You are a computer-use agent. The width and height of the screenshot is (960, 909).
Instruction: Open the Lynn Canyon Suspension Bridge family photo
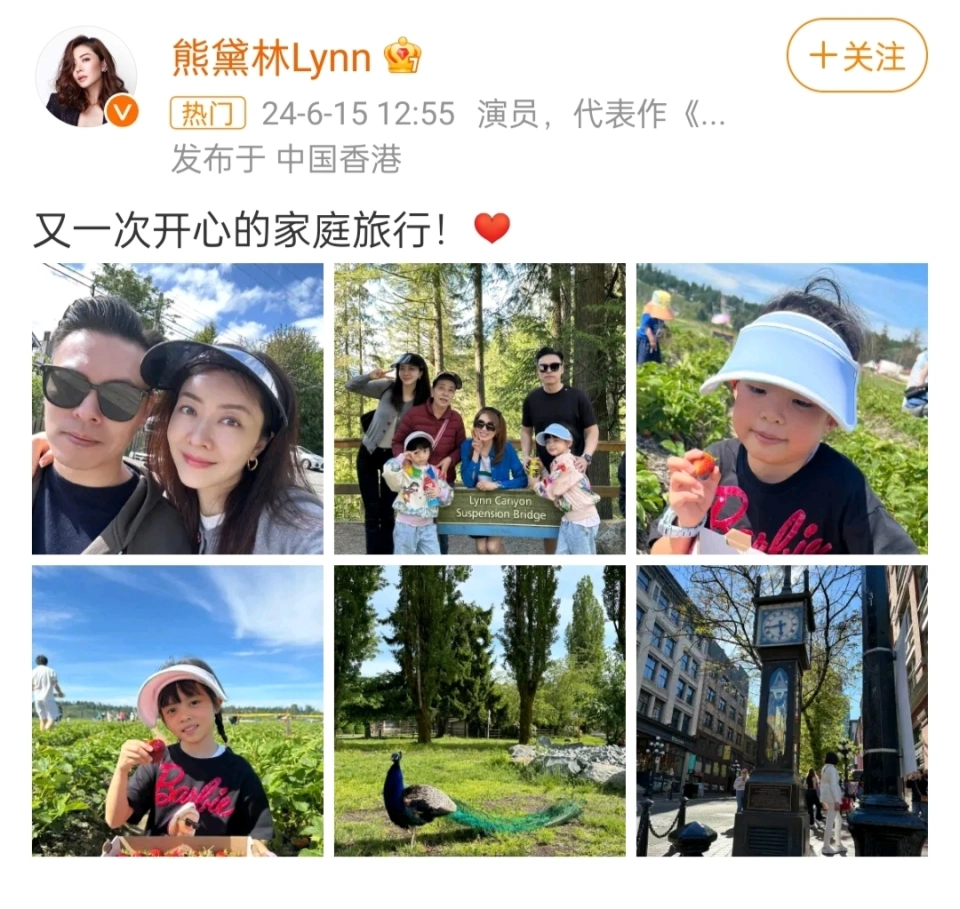(480, 408)
